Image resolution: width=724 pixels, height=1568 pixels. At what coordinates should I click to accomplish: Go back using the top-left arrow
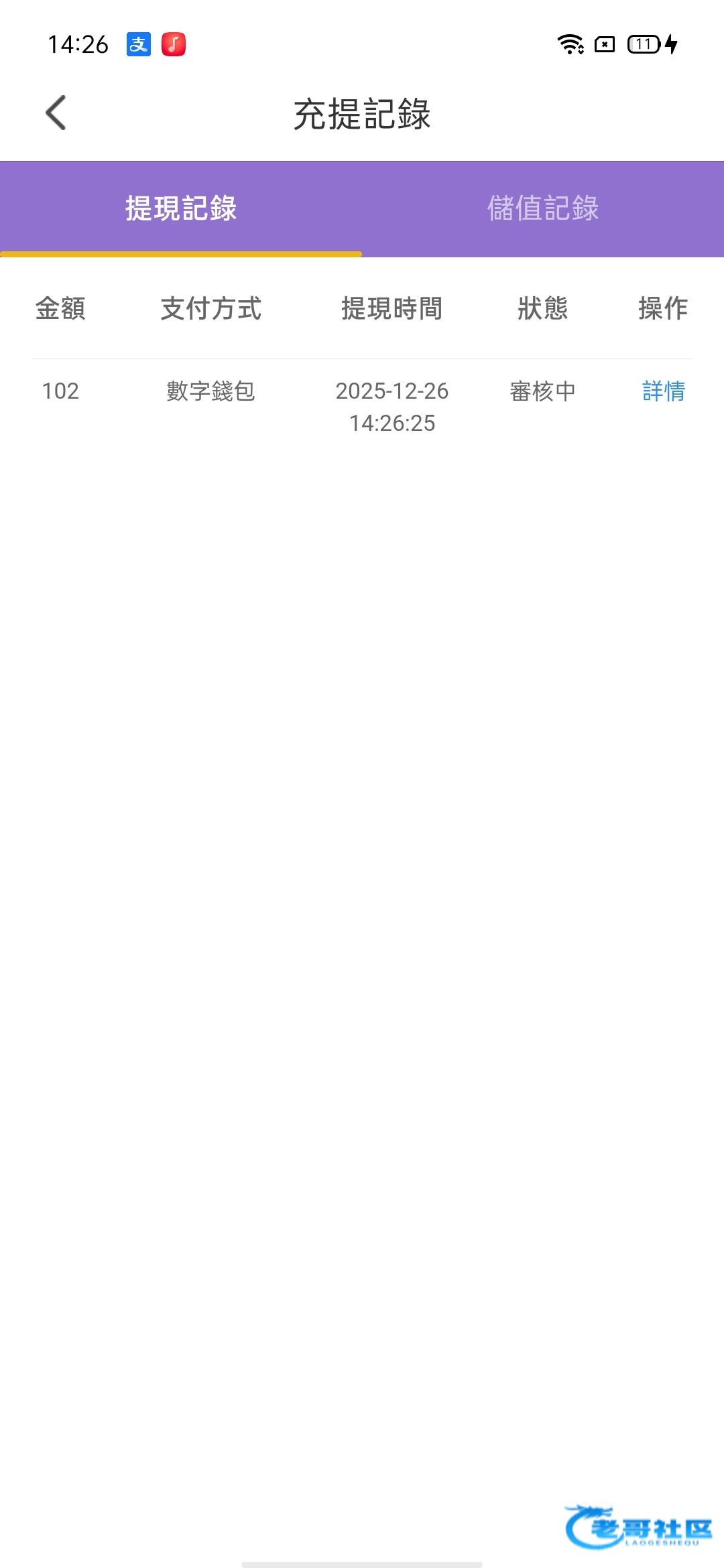tap(56, 113)
